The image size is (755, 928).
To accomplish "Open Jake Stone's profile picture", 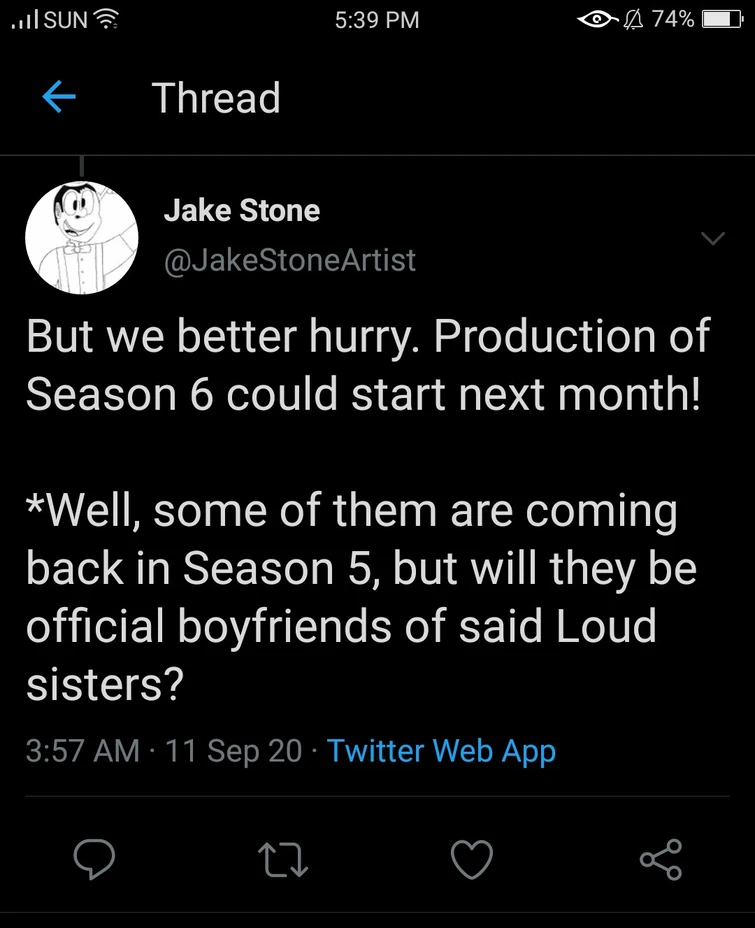I will click(81, 237).
